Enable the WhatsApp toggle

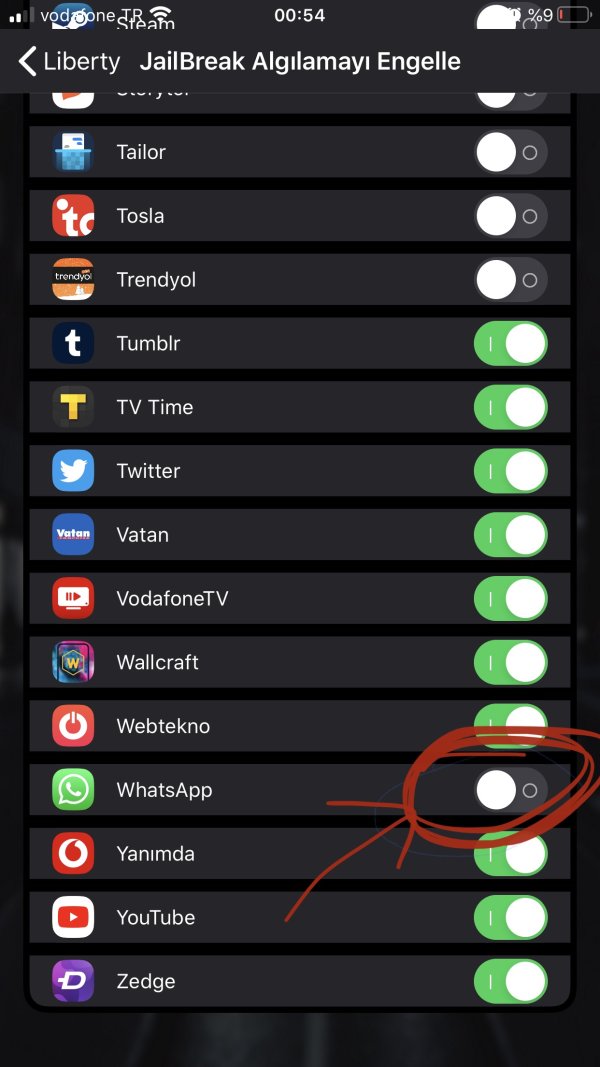click(510, 790)
